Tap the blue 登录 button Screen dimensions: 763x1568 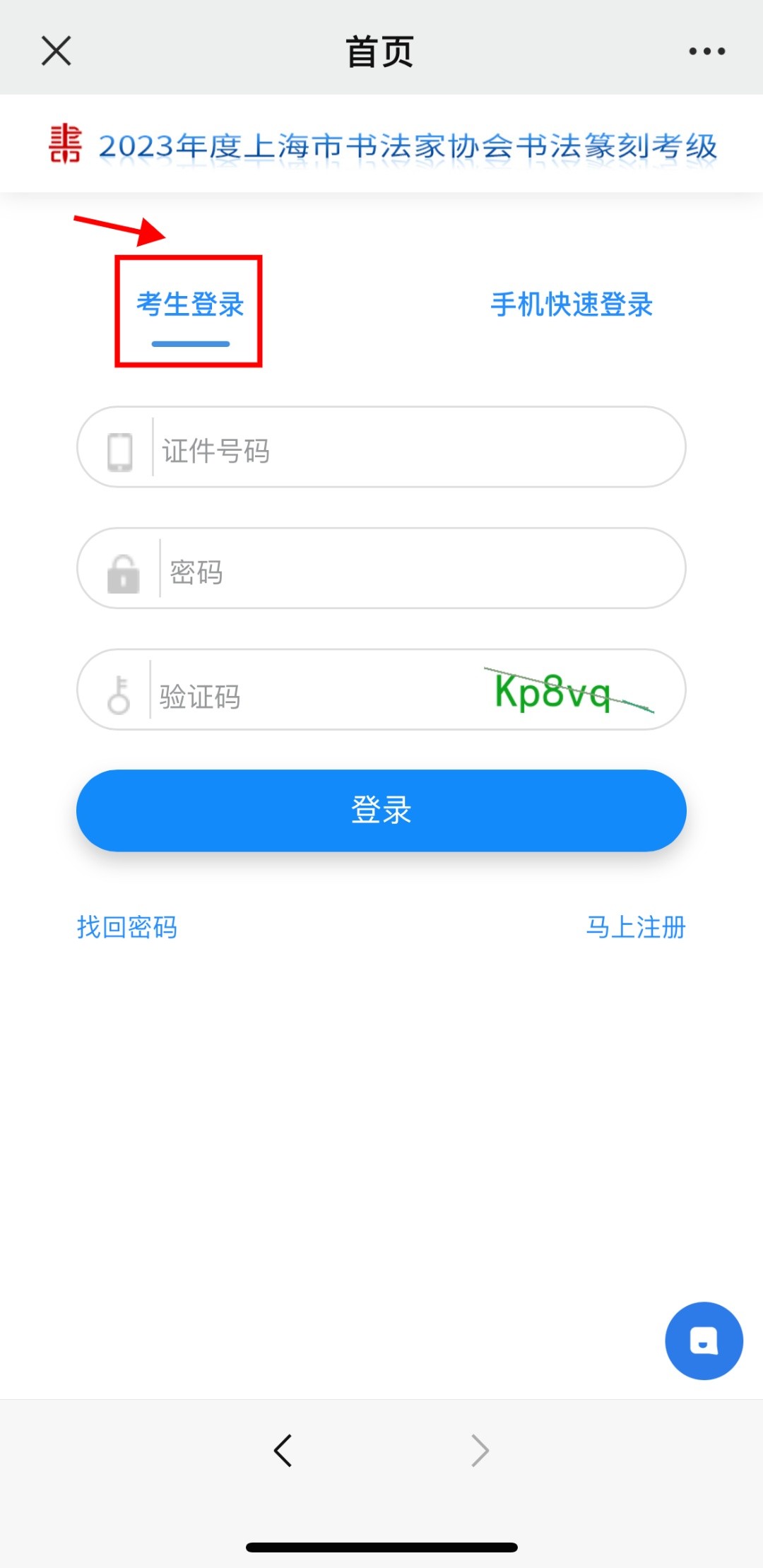(x=381, y=810)
